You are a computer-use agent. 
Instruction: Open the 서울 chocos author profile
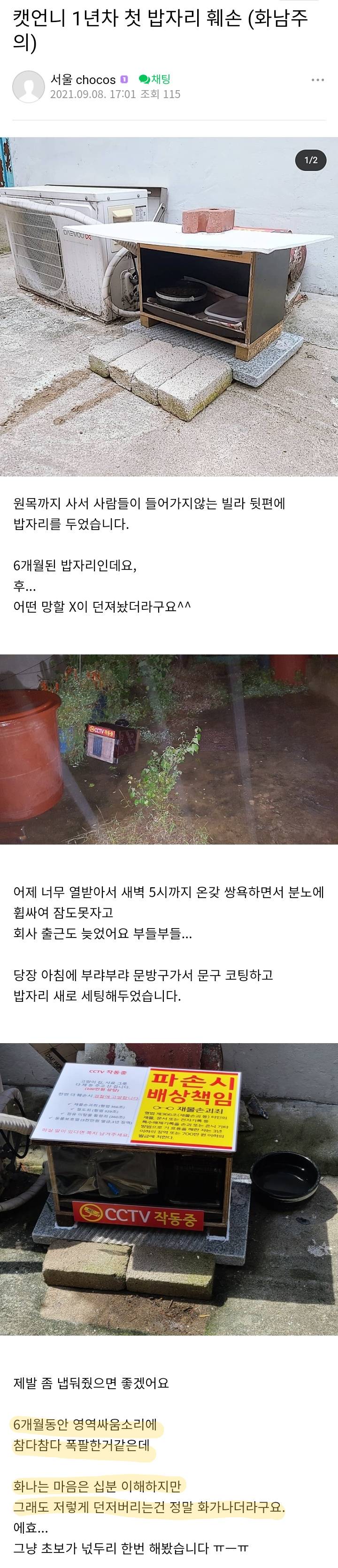tap(83, 79)
